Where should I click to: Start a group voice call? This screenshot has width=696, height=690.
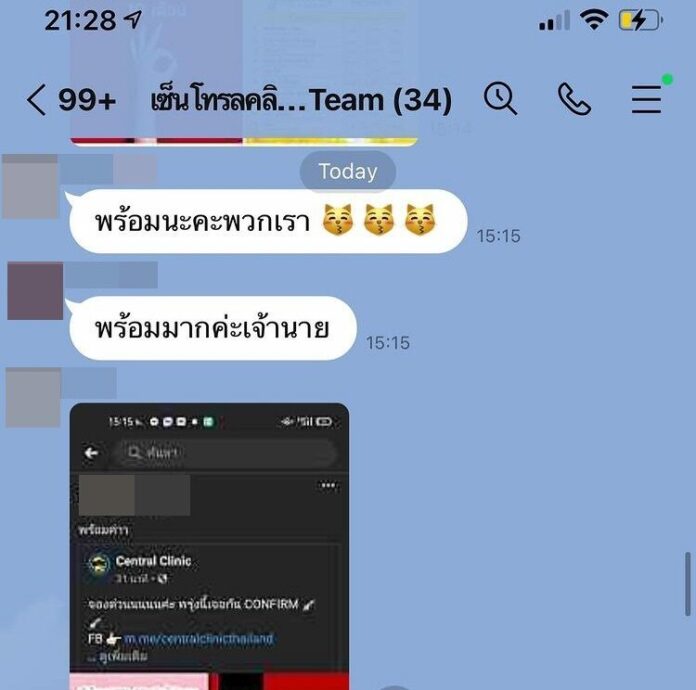point(575,98)
